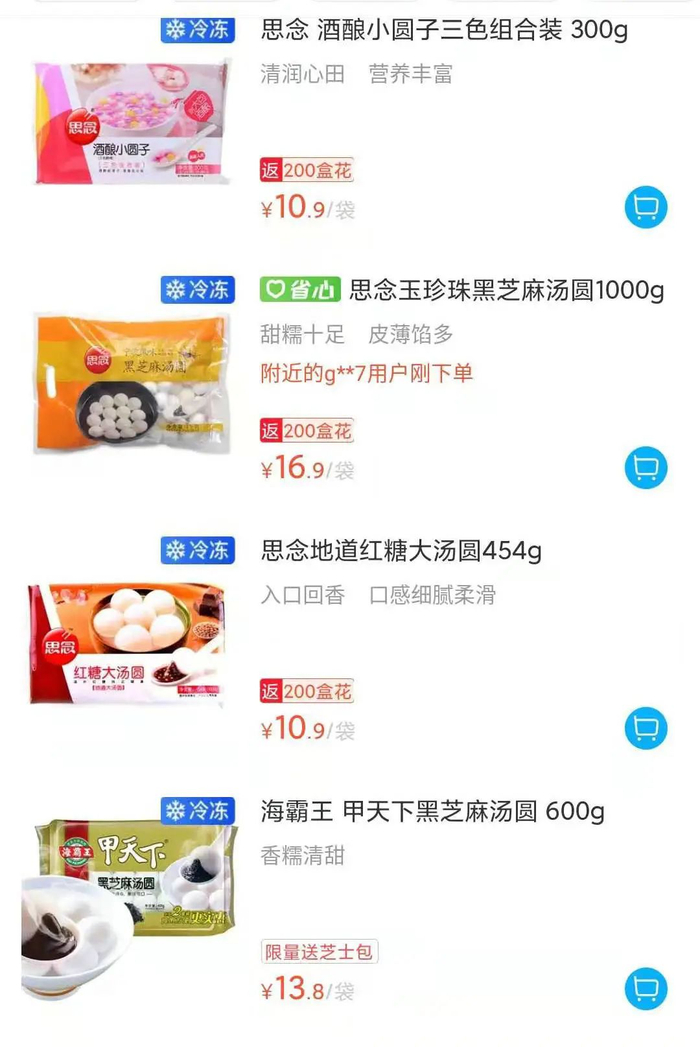
Task: Open 思念酒酿小圆子三色组合装 300g product
Action: [x=444, y=30]
